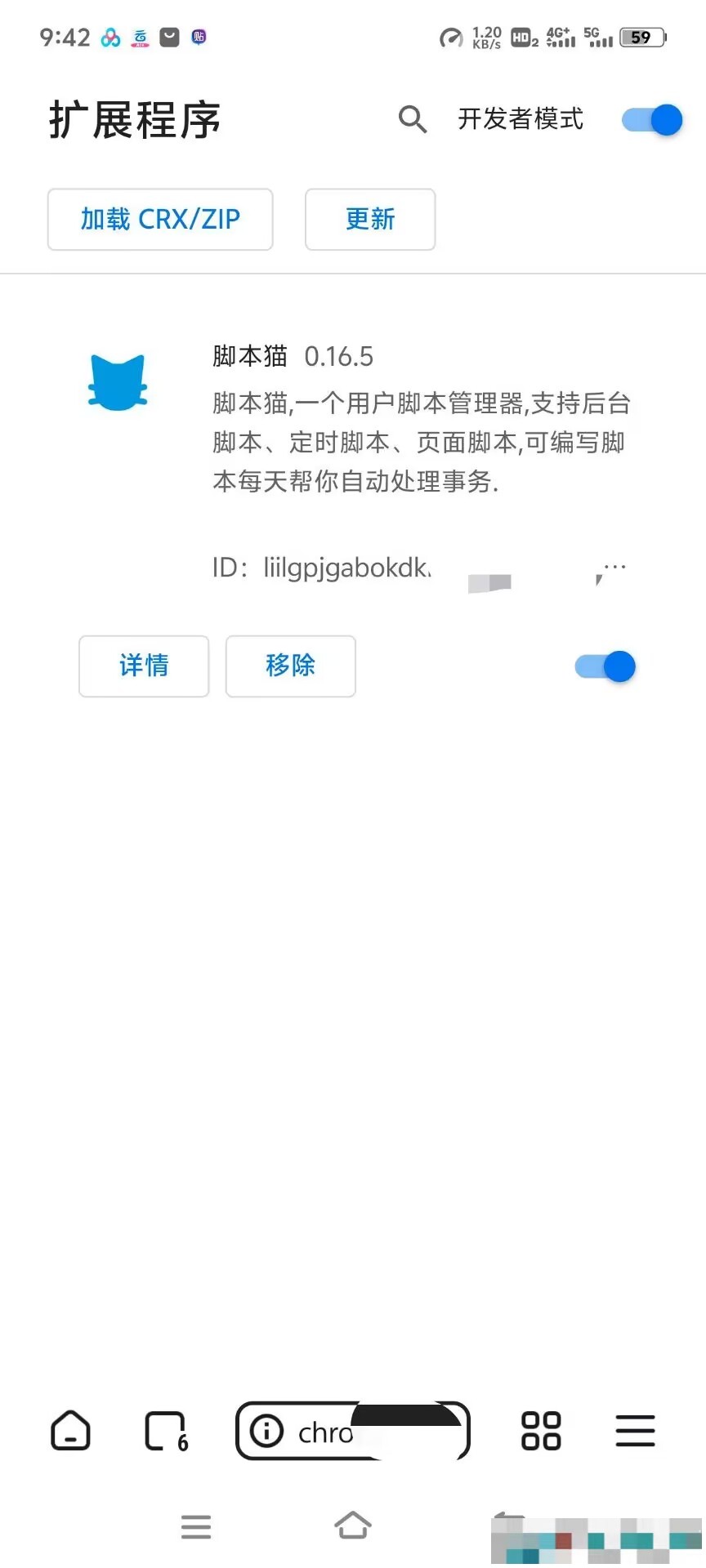
Task: Turn off the 开发者模式 switch
Action: (x=652, y=120)
